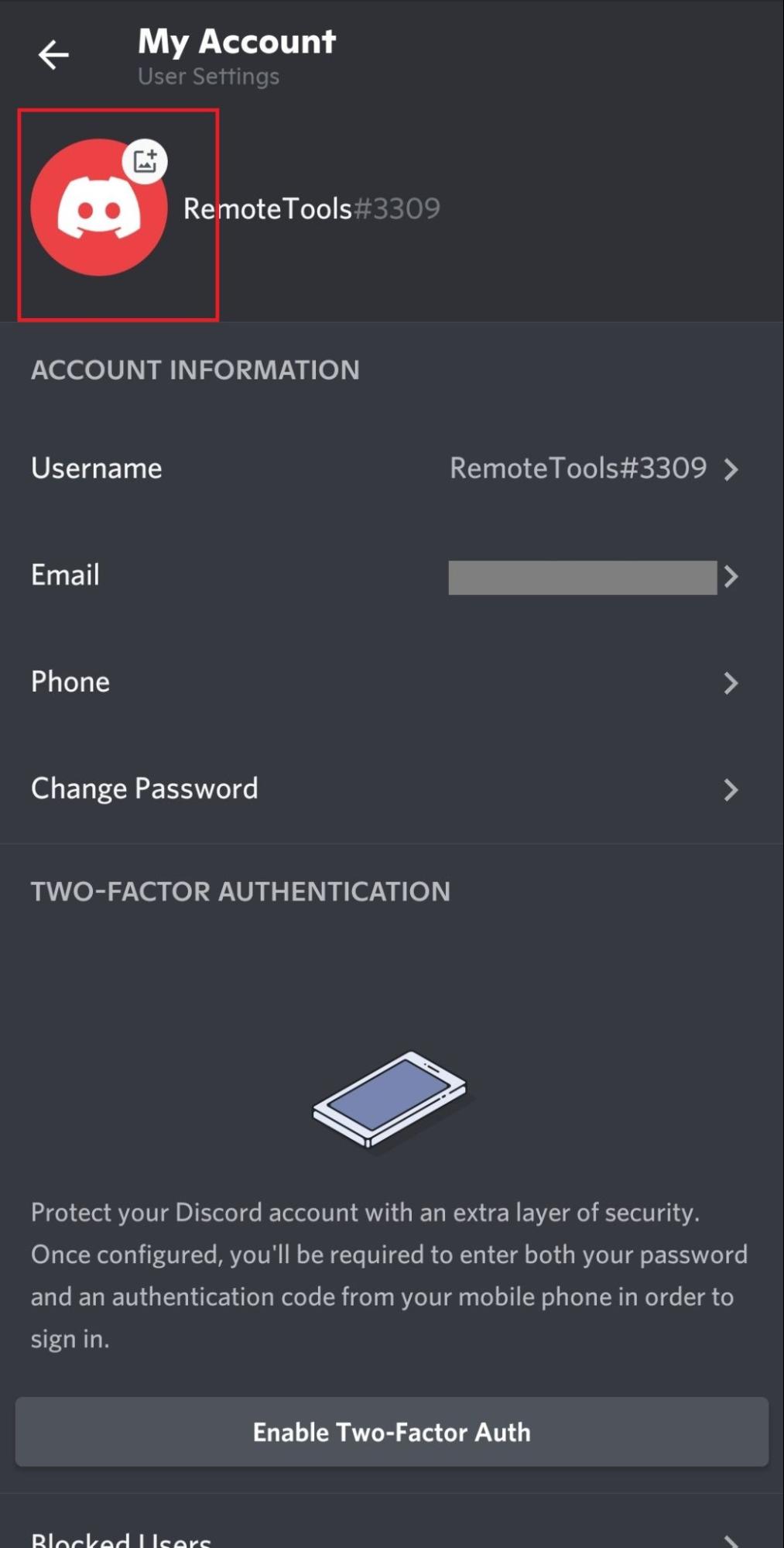Tap Enable Two-Factor Auth button
The width and height of the screenshot is (784, 1548).
click(x=392, y=1432)
